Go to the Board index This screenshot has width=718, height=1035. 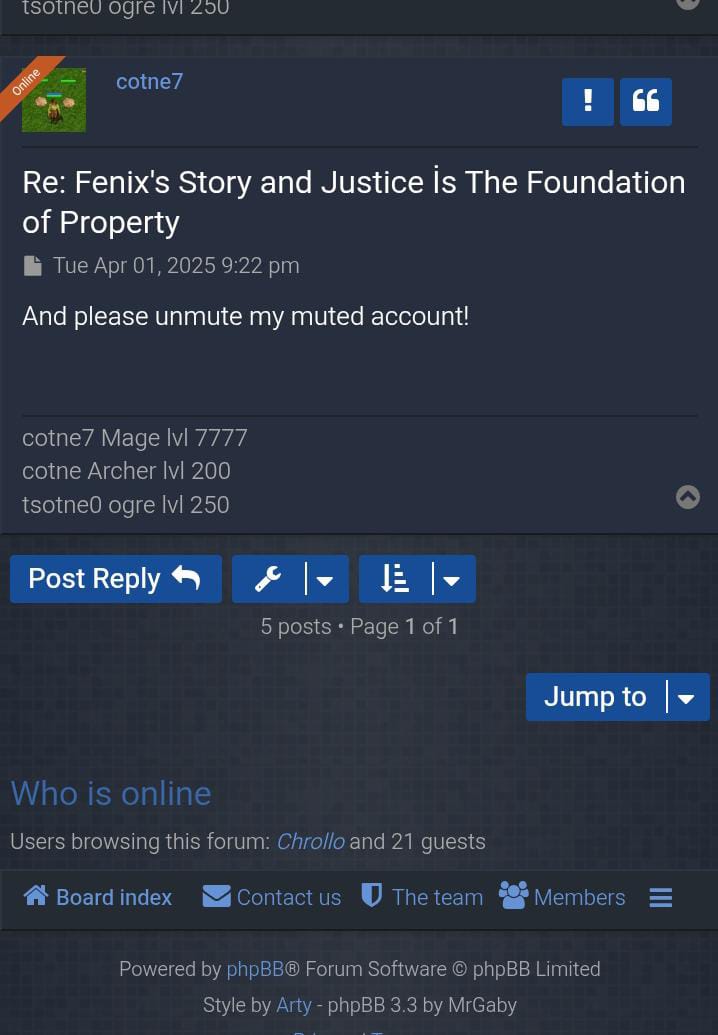(98, 897)
